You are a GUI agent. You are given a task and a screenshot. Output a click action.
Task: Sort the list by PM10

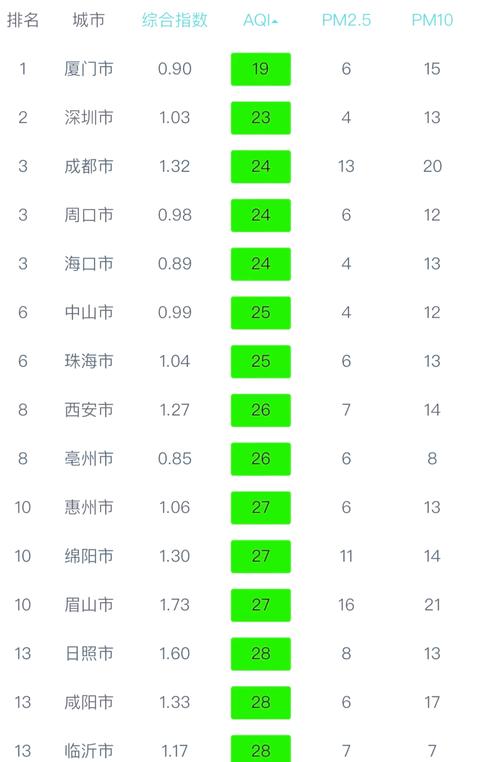coord(432,20)
